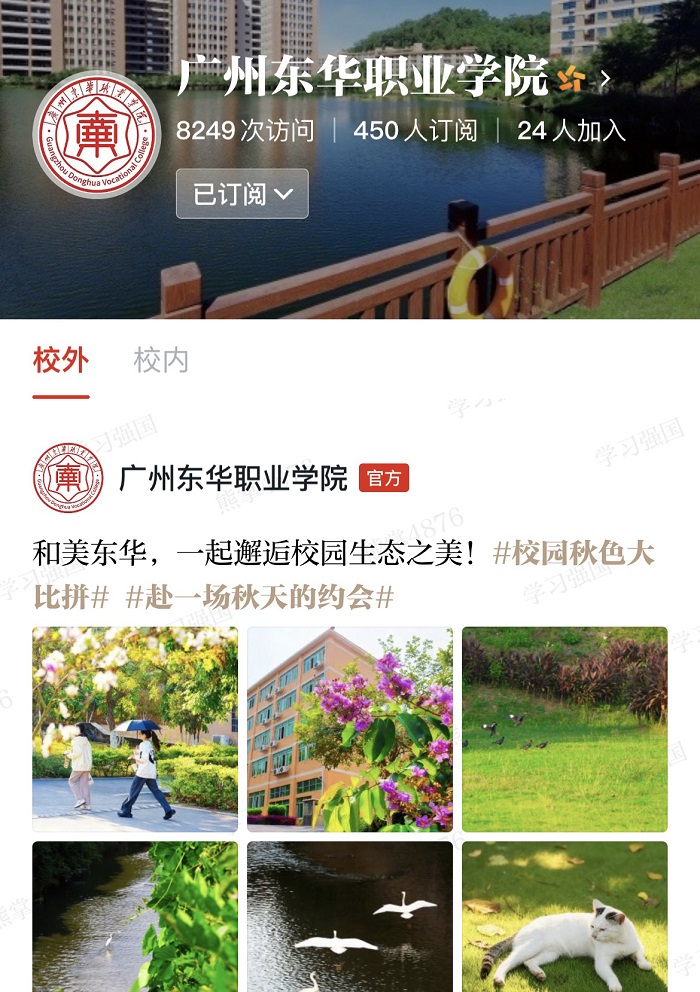Image resolution: width=700 pixels, height=992 pixels.
Task: Open the hashtag #校园秋色大比拼#
Action: pos(574,554)
